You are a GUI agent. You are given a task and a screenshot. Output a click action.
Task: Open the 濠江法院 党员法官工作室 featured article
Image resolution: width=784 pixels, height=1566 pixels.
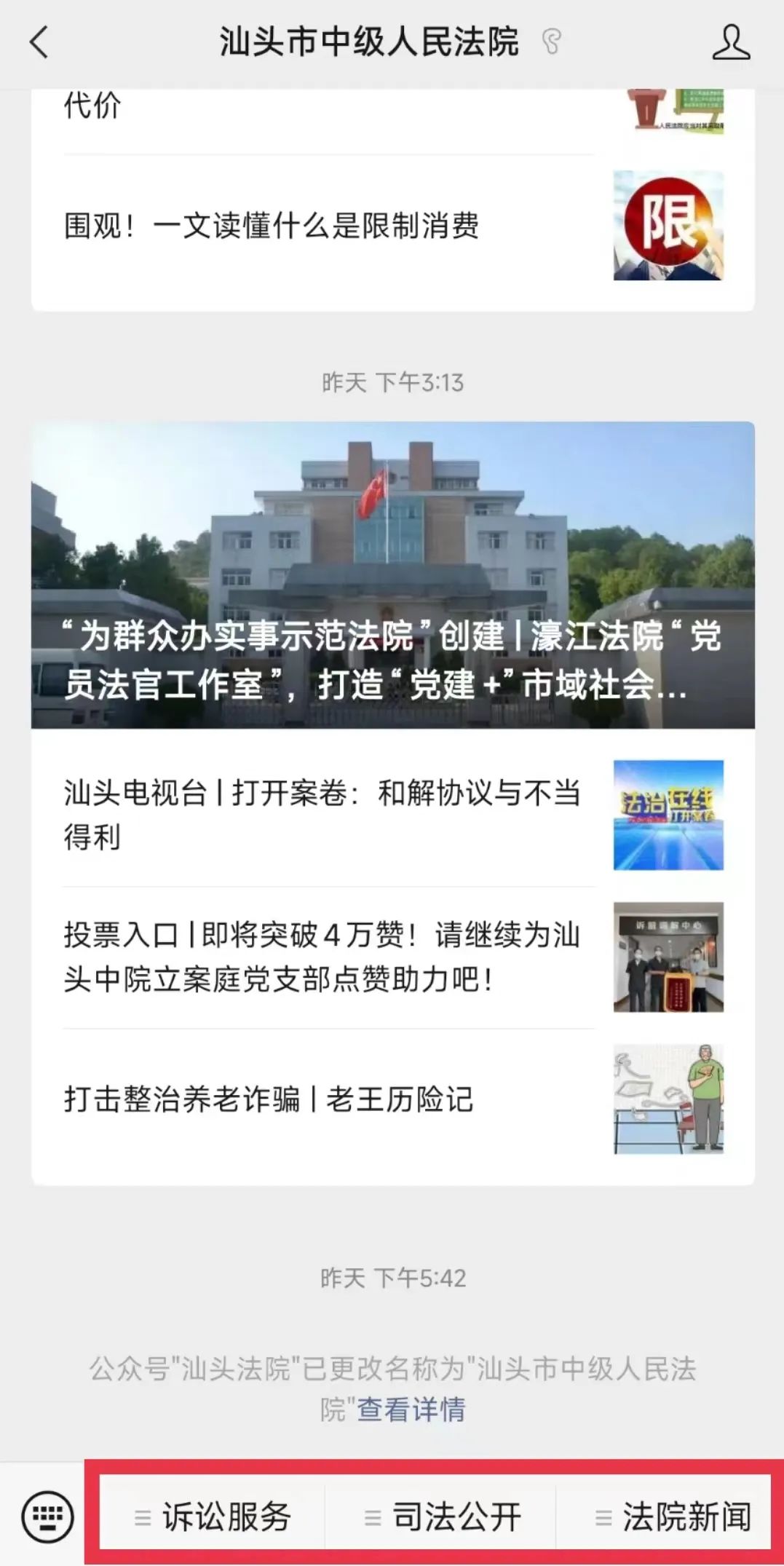392,575
